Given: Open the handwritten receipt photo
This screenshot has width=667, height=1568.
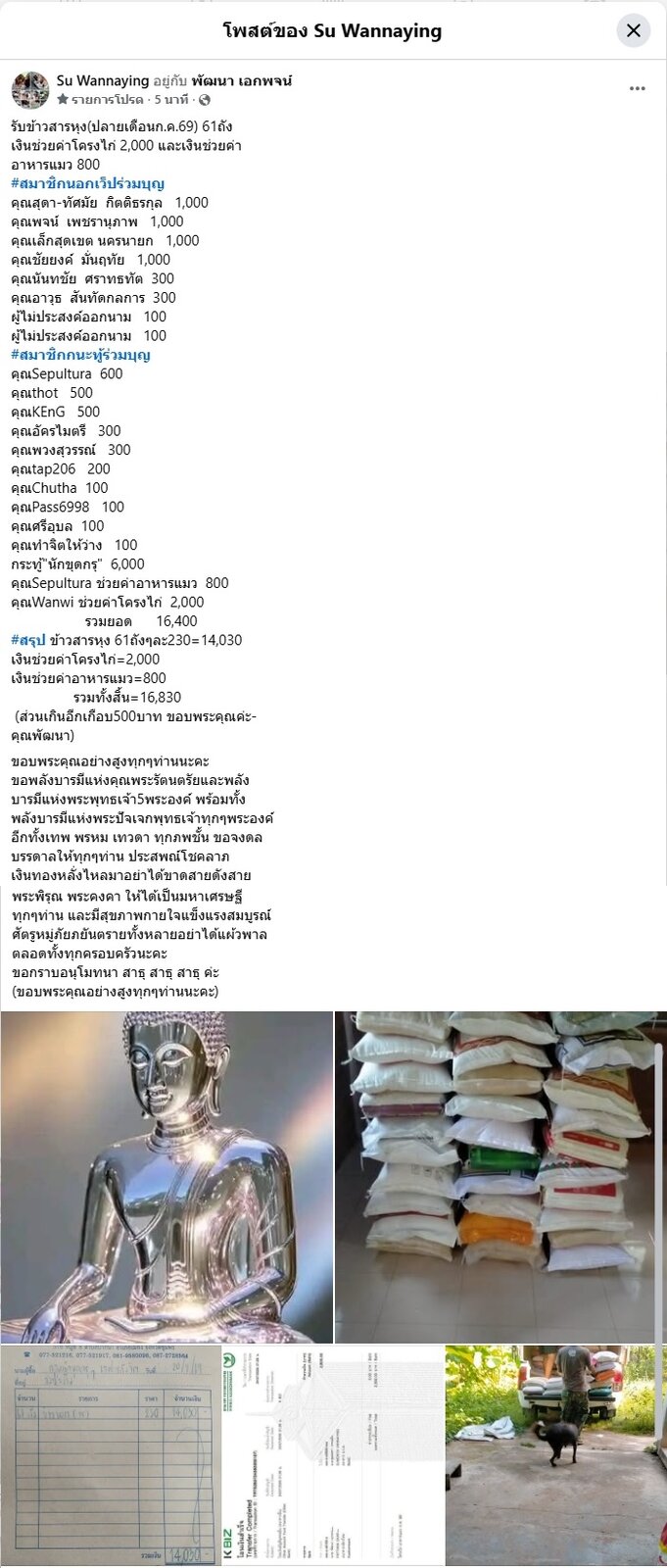Looking at the screenshot, I should click(110, 1456).
